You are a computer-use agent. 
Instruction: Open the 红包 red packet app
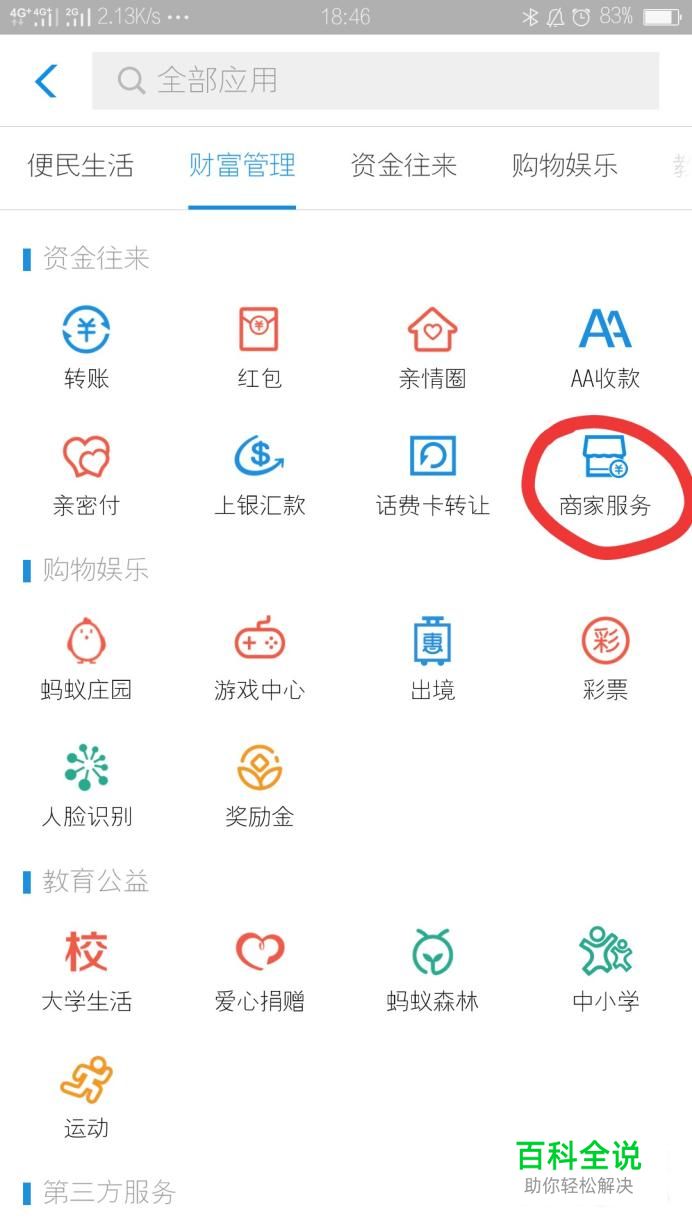259,348
